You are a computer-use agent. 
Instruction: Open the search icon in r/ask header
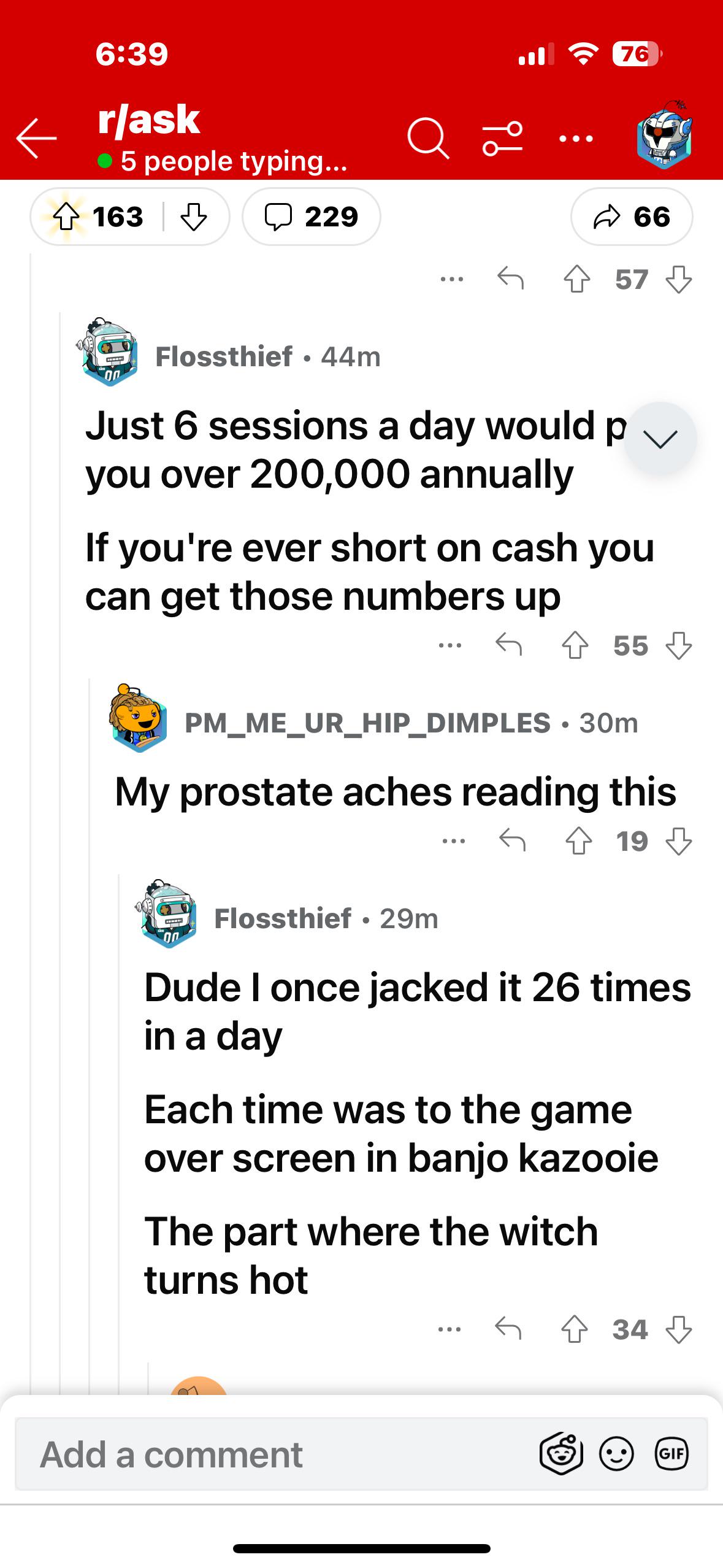[x=428, y=139]
